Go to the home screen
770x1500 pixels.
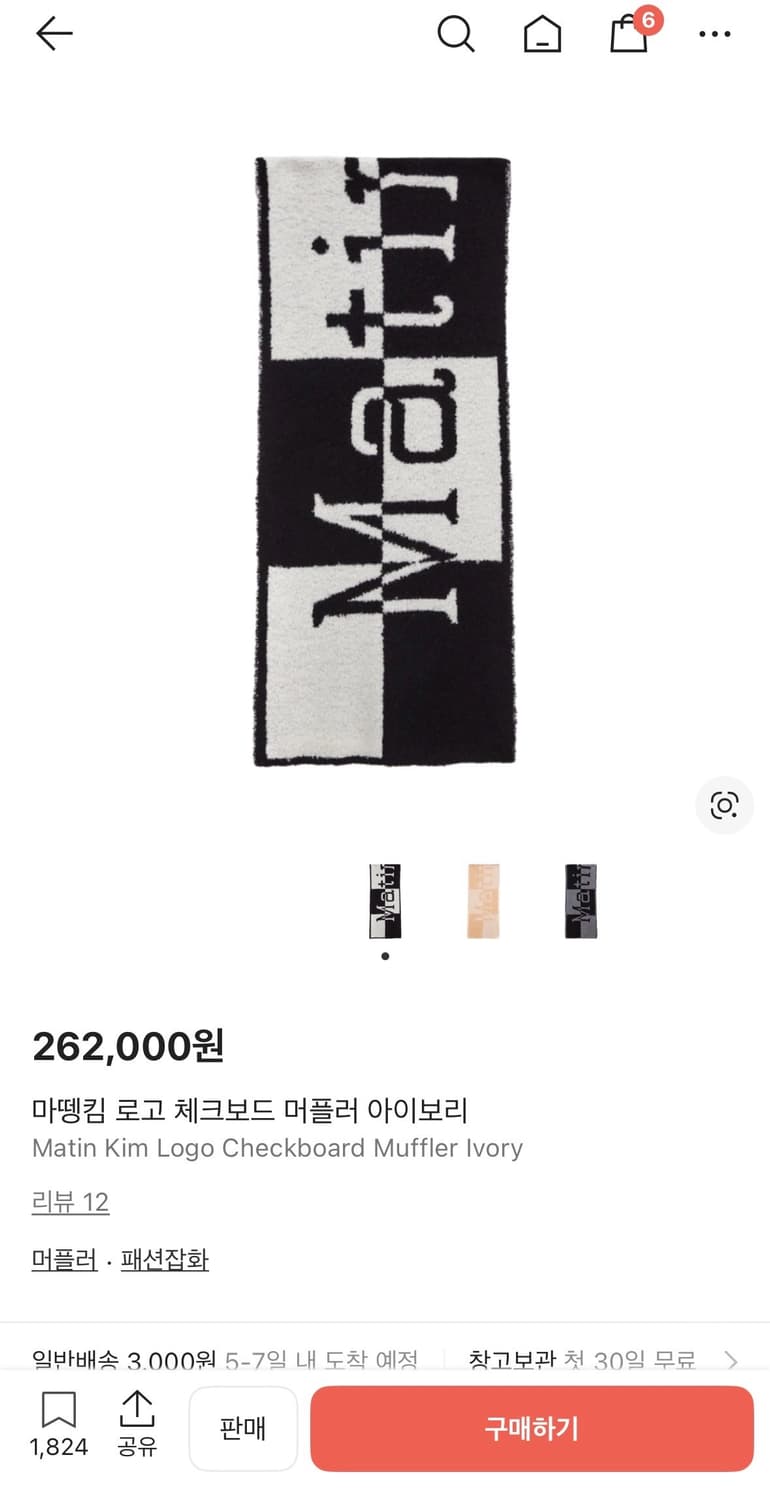[x=541, y=33]
